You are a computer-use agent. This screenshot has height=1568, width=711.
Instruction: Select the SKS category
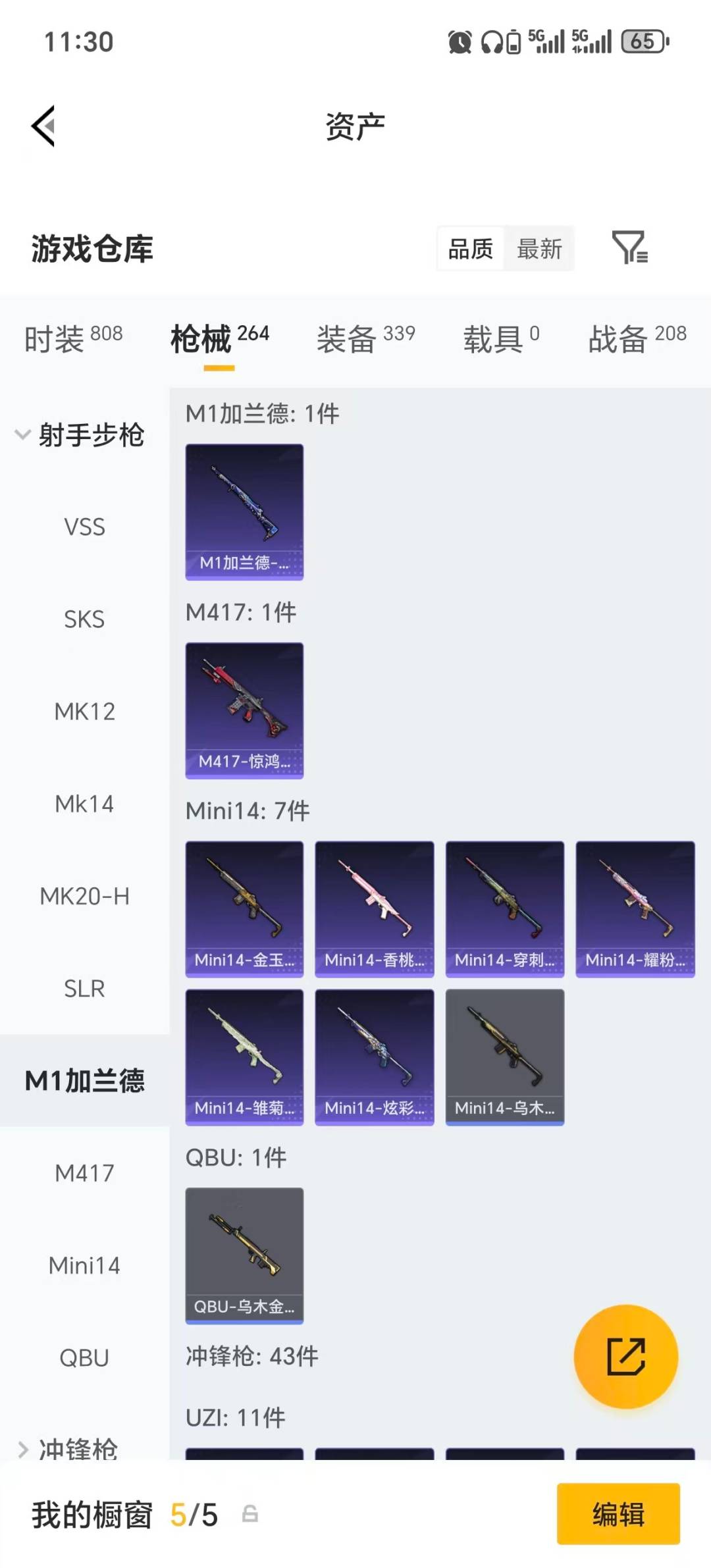pos(84,619)
